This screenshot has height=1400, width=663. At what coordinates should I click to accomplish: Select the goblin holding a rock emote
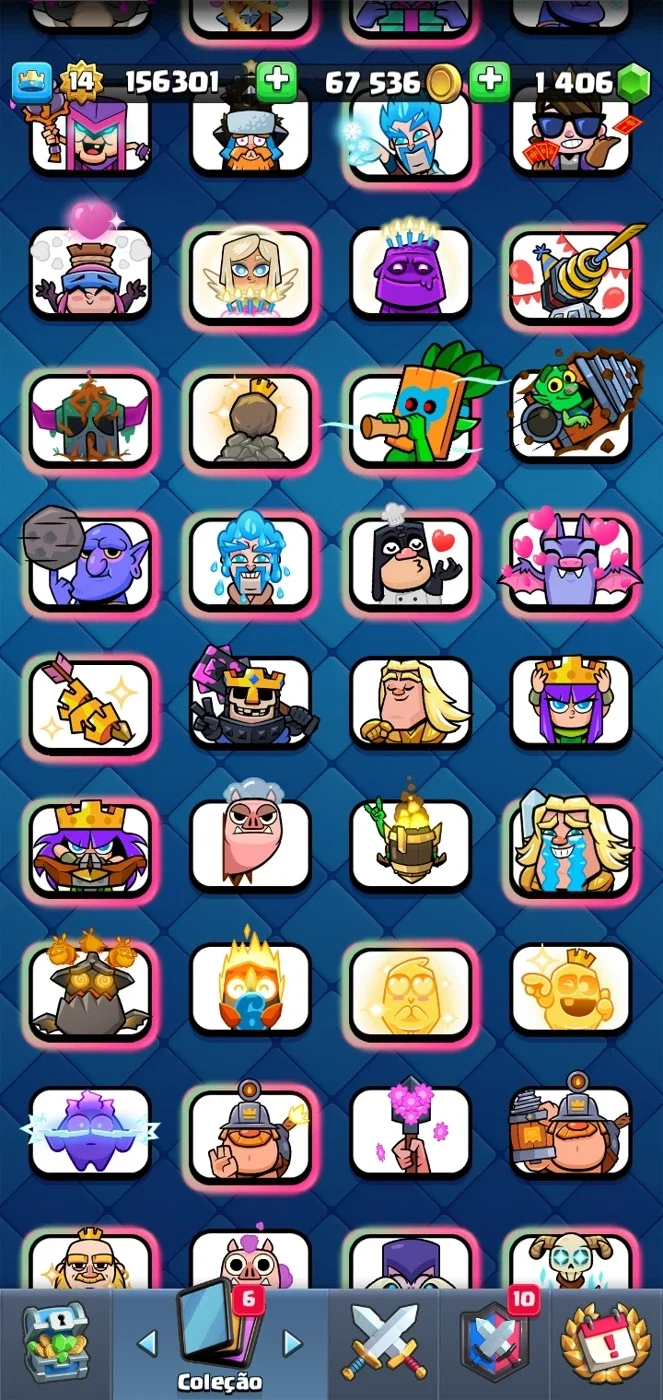(88, 561)
